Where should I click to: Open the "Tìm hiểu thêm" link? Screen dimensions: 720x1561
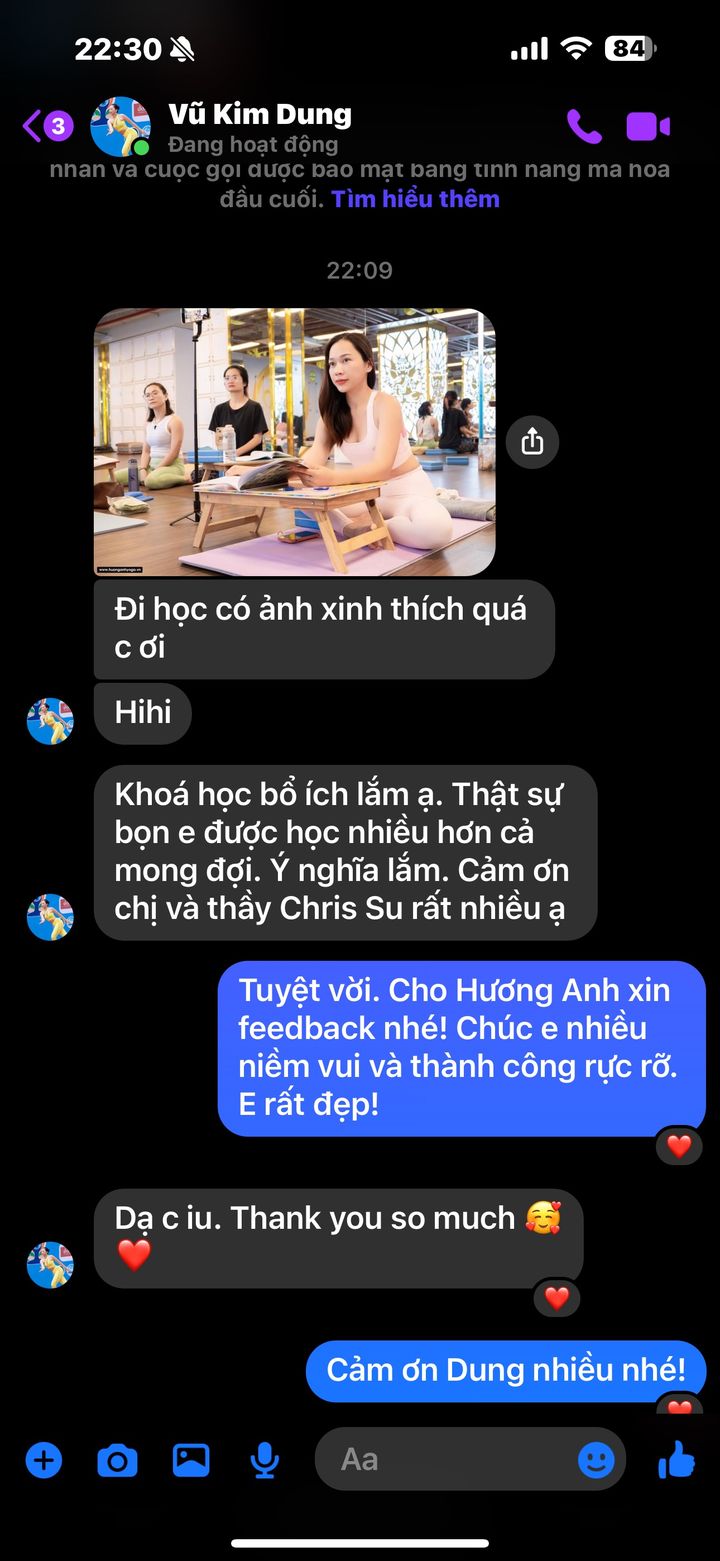[415, 199]
